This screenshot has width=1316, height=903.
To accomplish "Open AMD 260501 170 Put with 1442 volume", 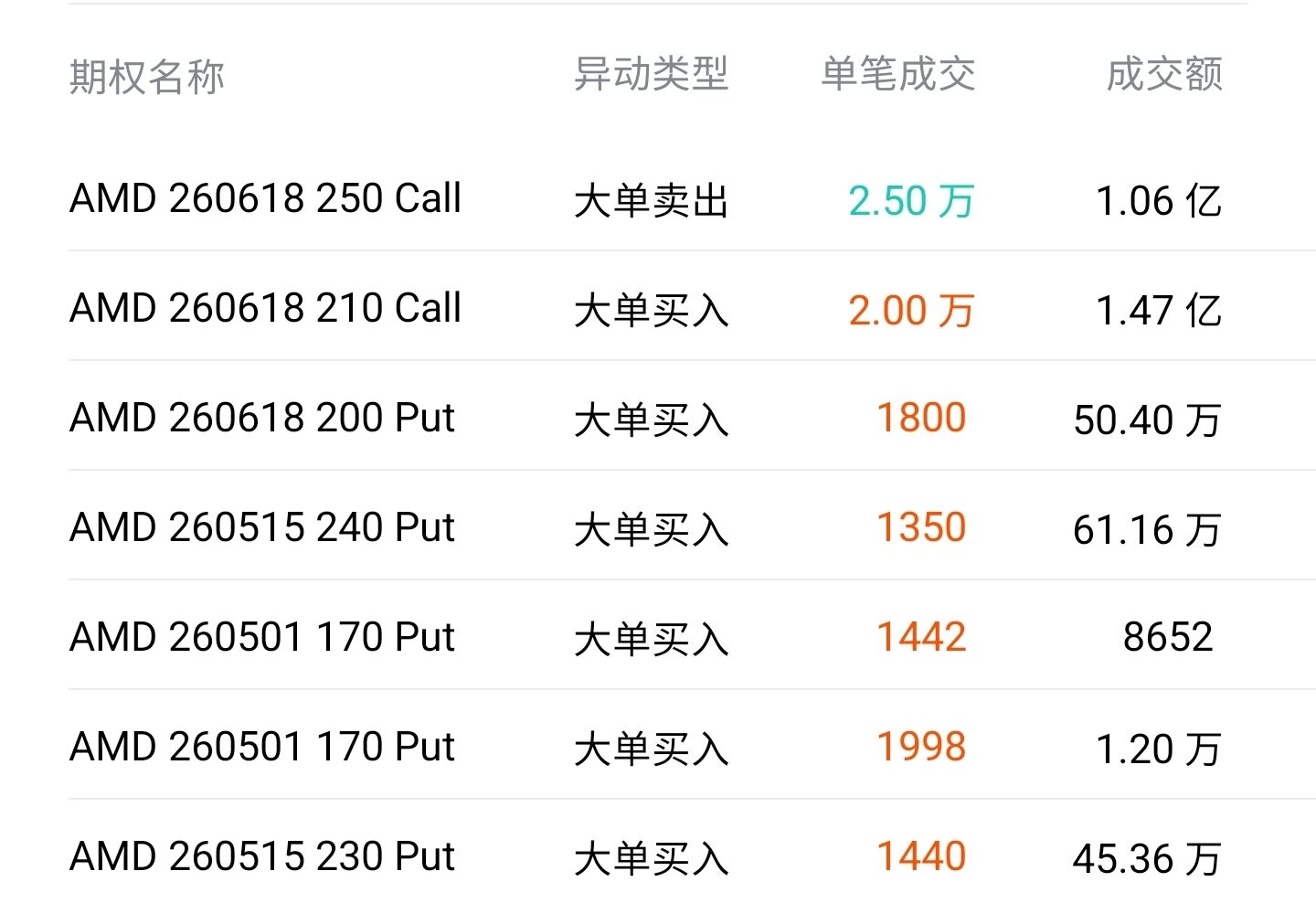I will [x=262, y=638].
